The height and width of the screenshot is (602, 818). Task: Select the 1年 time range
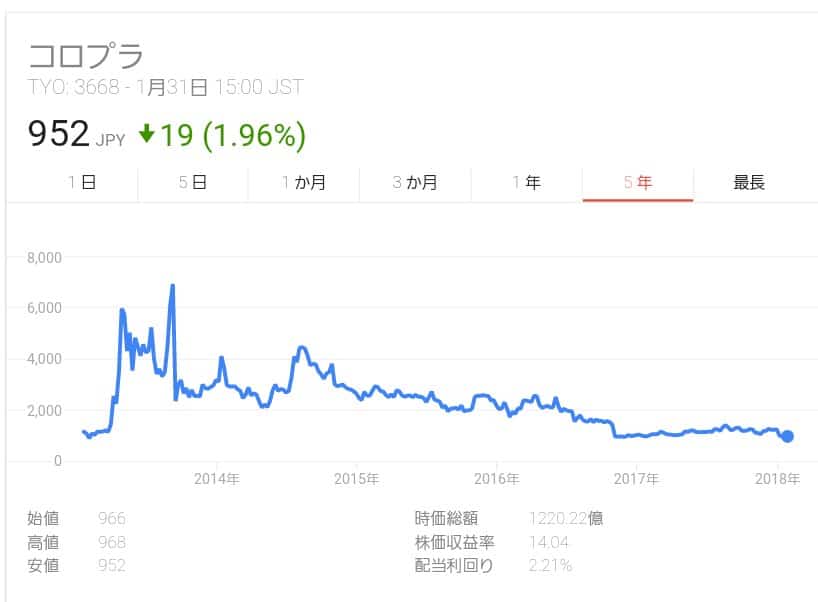click(526, 183)
